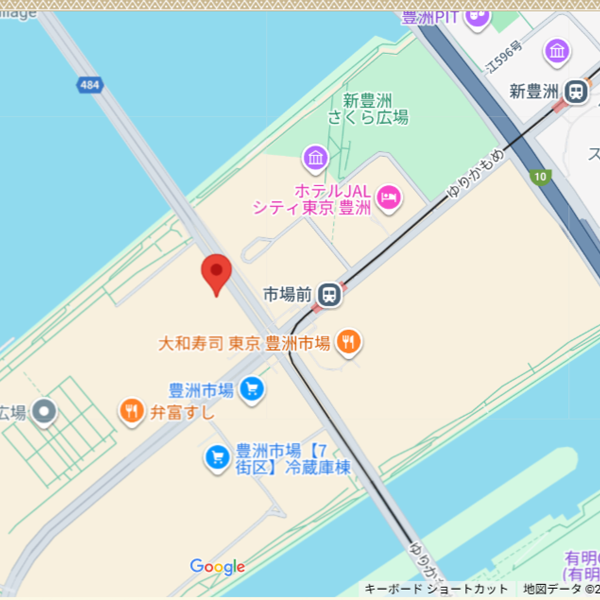This screenshot has height=600, width=600.
Task: Open the 市場前 station marker
Action: click(x=329, y=294)
